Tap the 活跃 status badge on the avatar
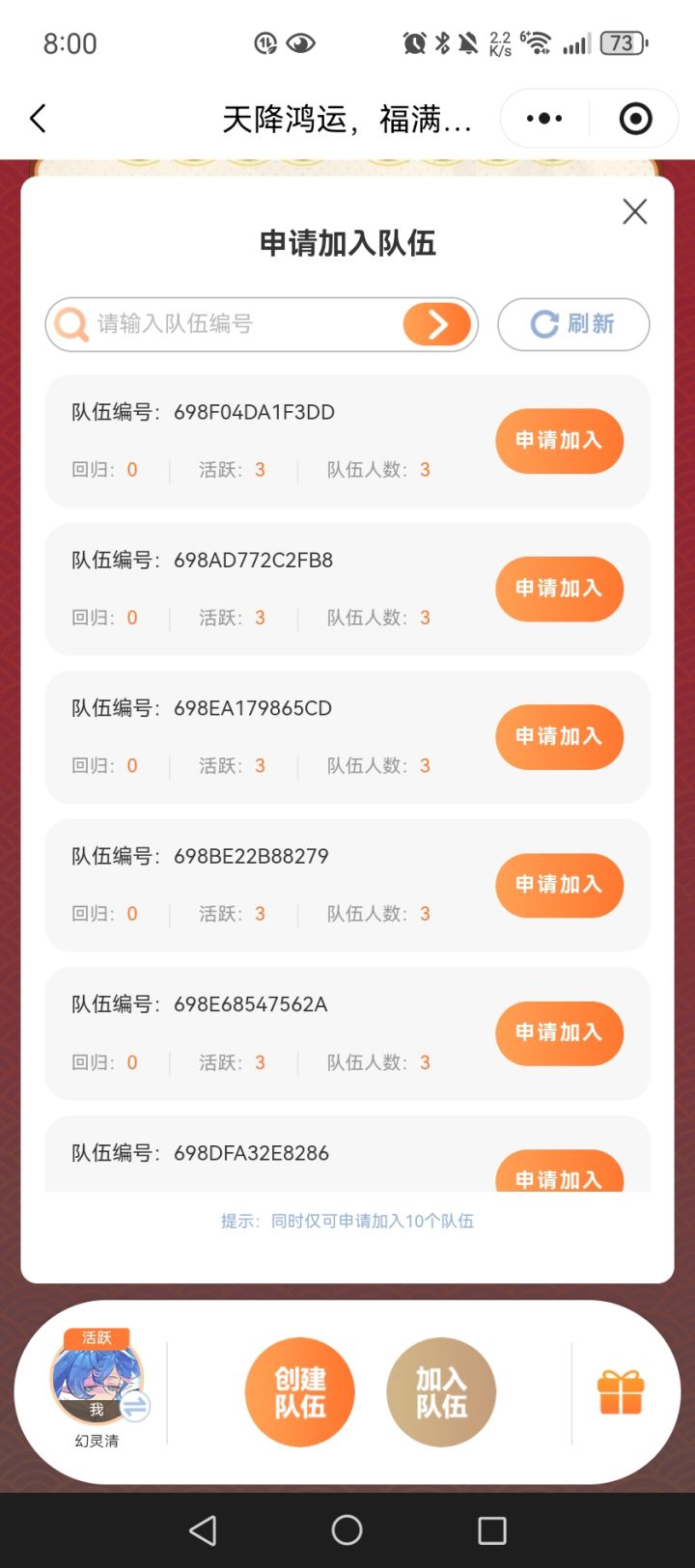Image resolution: width=695 pixels, height=1568 pixels. click(x=96, y=1338)
